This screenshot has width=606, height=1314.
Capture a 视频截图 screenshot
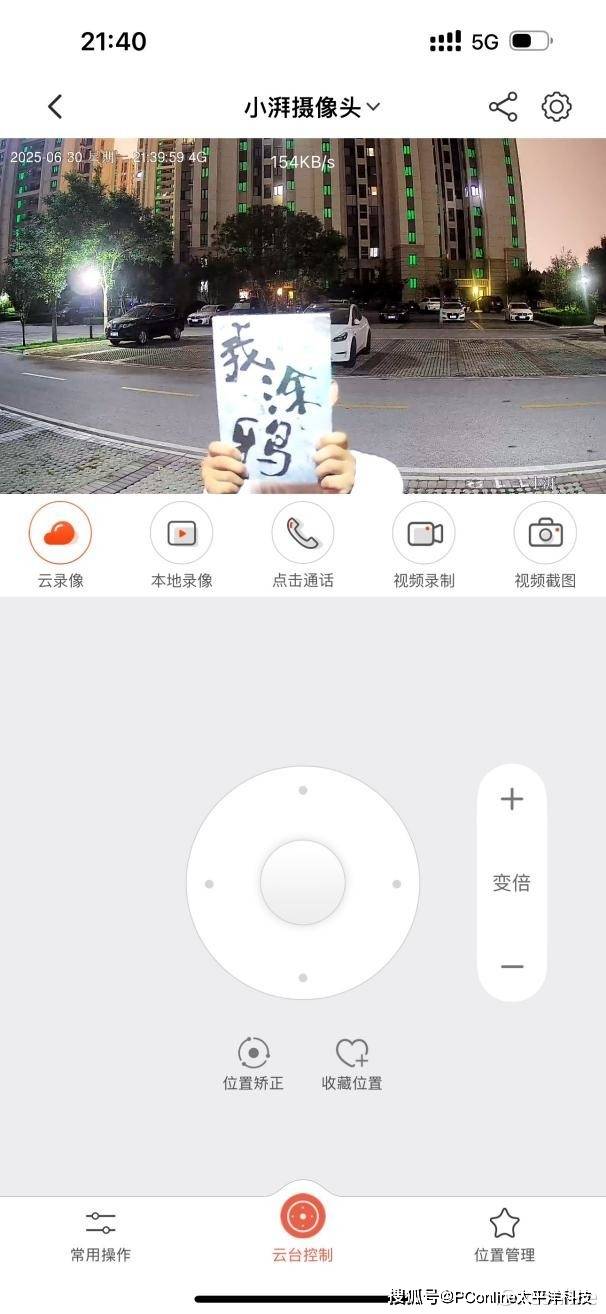[545, 534]
